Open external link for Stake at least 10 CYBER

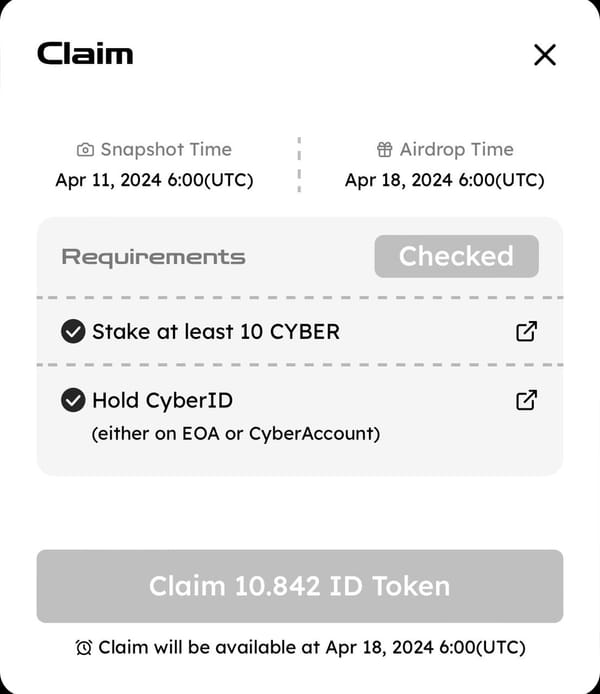(x=526, y=331)
